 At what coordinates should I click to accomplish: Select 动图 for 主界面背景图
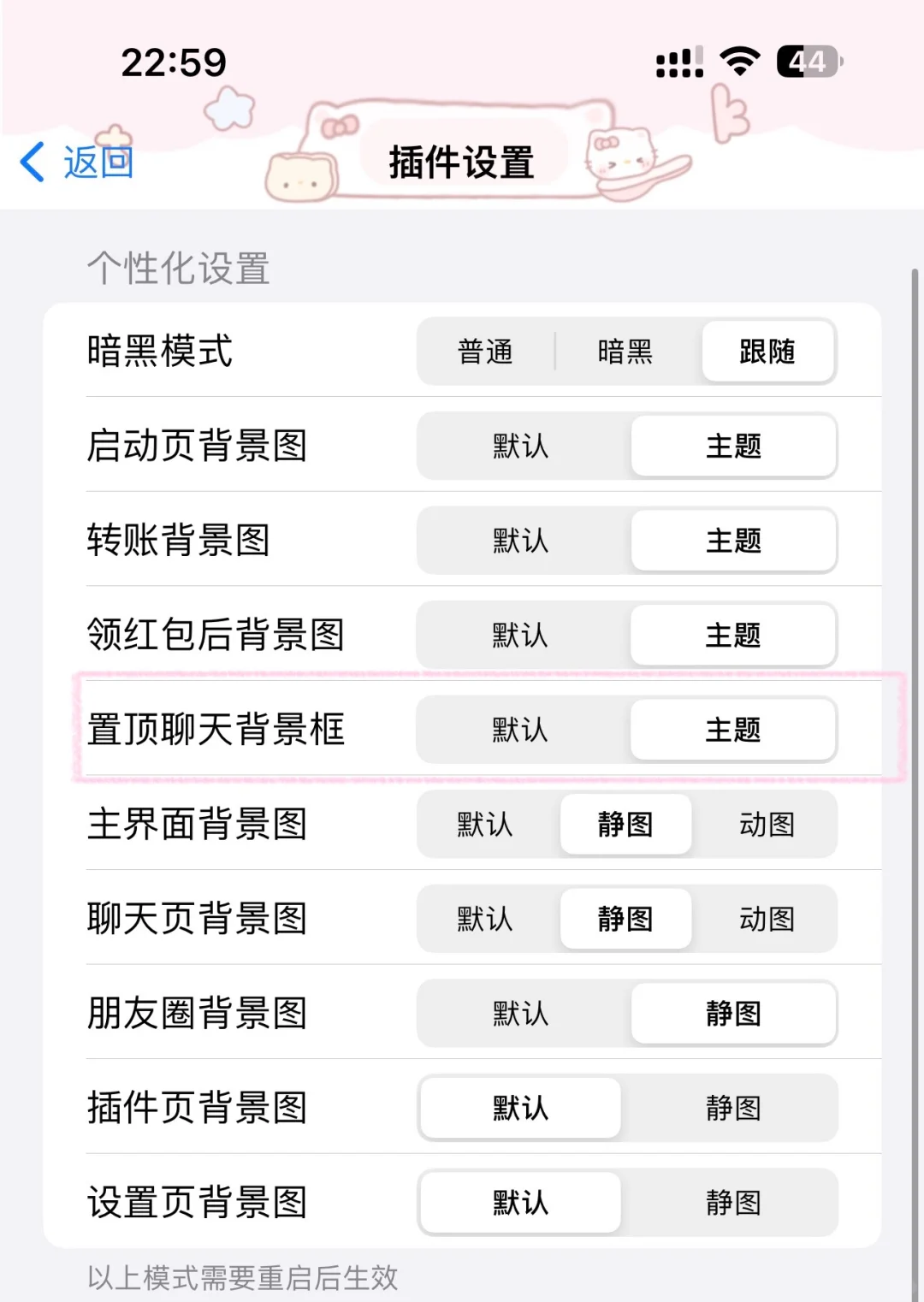pos(767,825)
